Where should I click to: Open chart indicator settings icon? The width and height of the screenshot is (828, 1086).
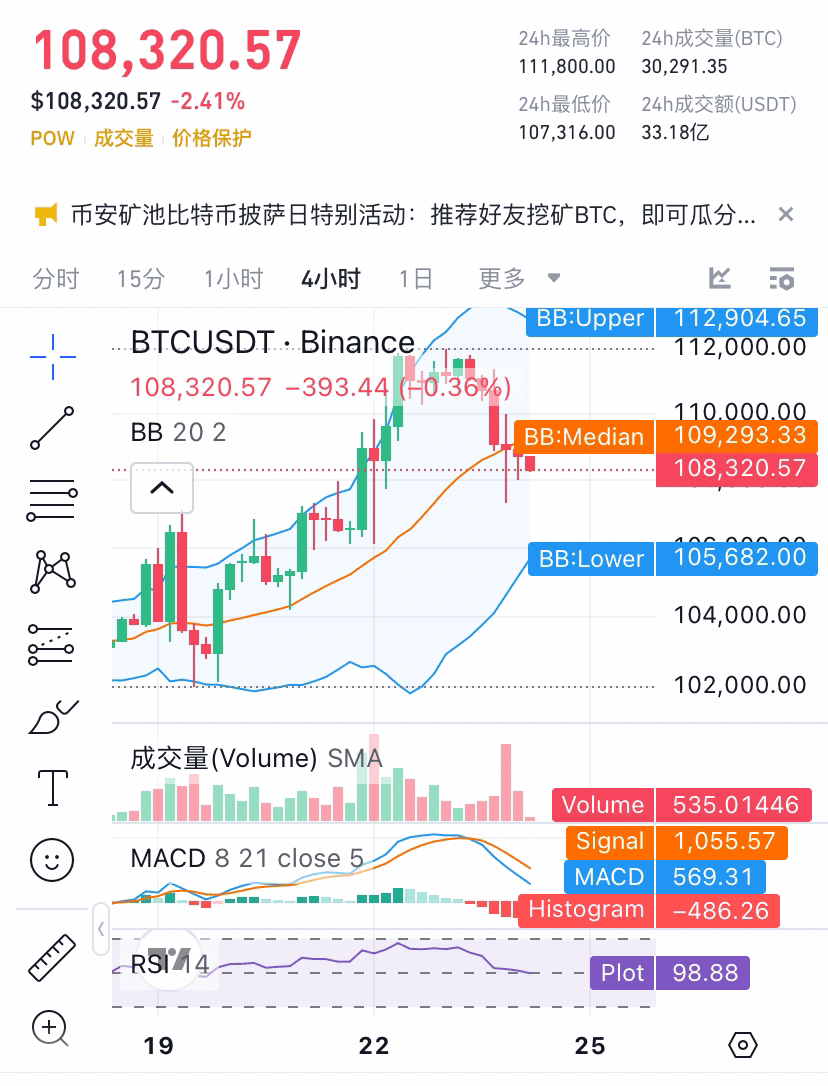pyautogui.click(x=781, y=278)
